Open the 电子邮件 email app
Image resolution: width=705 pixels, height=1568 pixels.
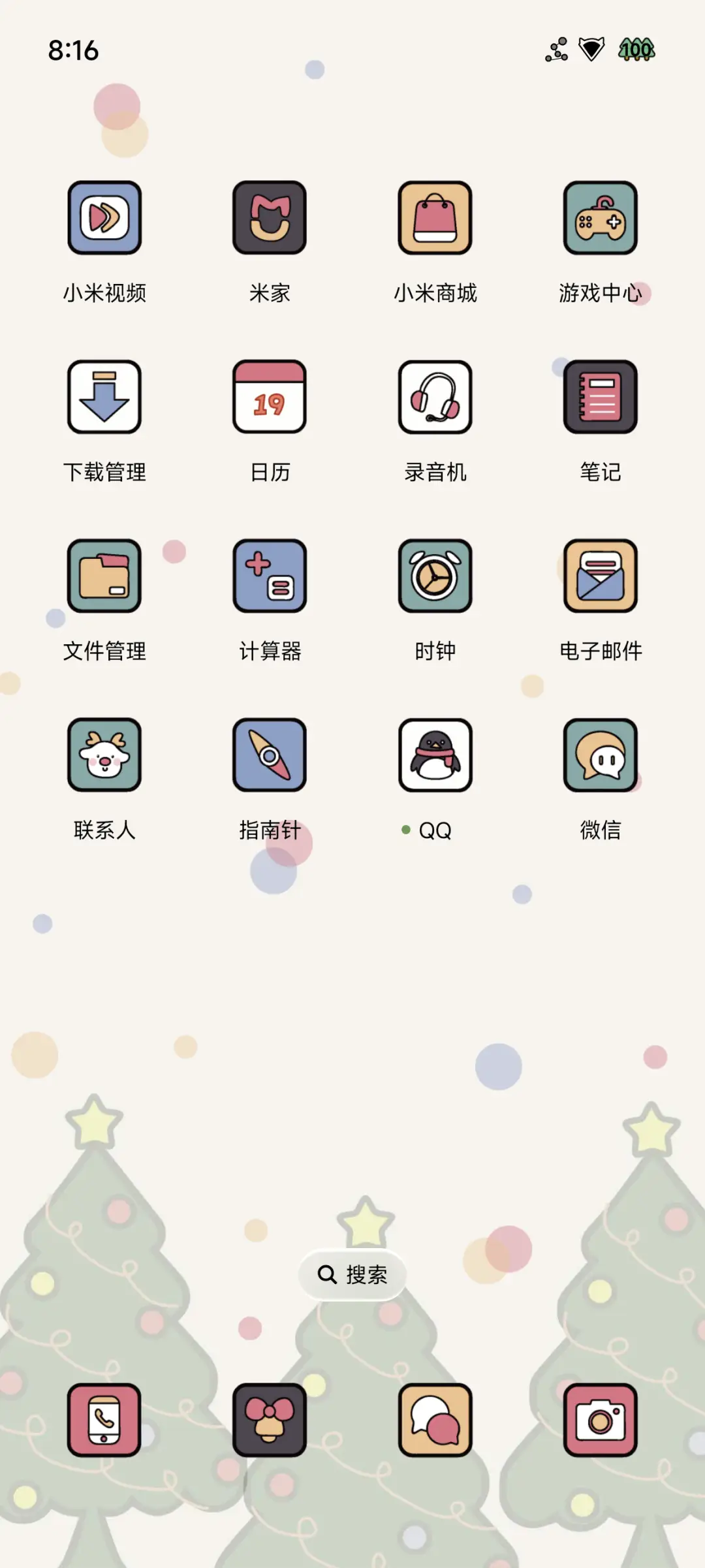[x=601, y=576]
